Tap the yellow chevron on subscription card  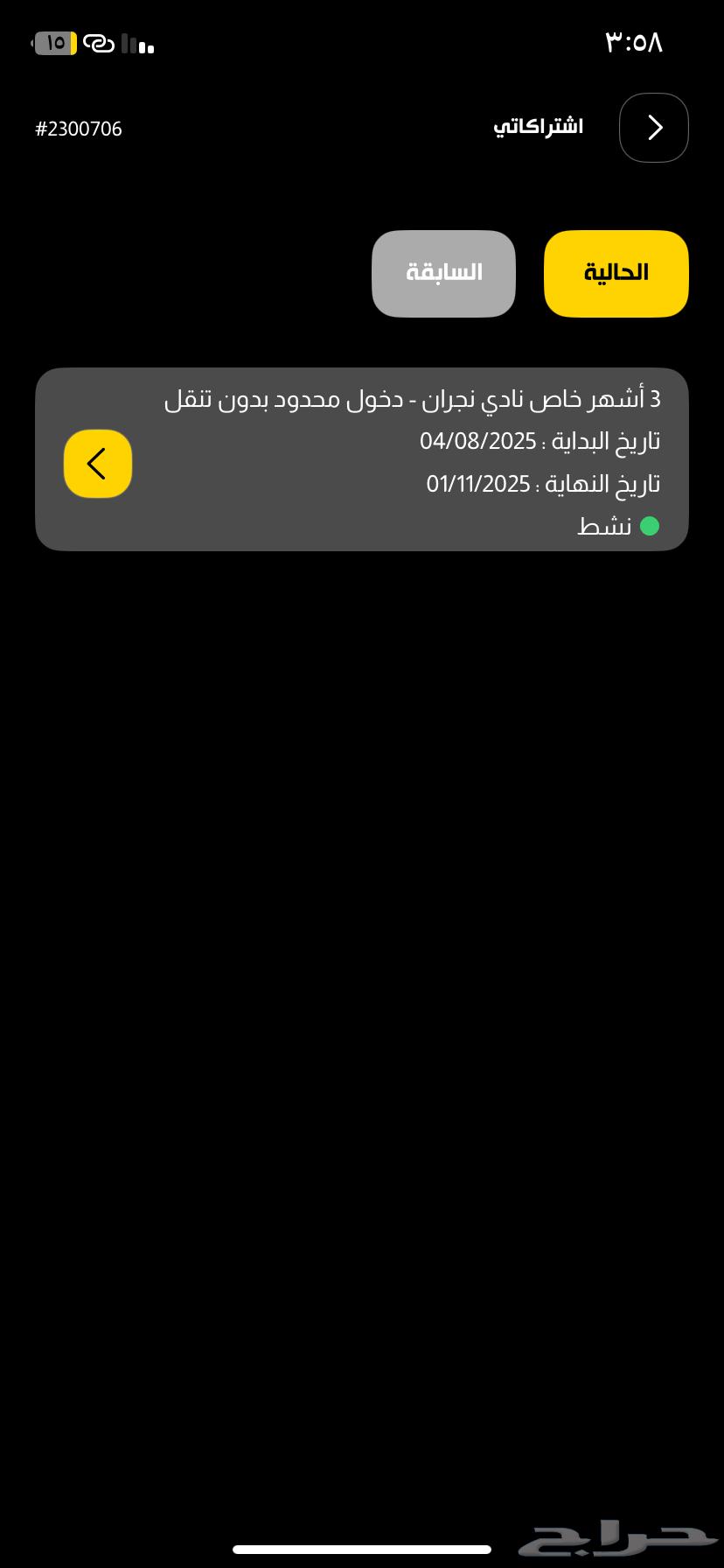pyautogui.click(x=97, y=464)
